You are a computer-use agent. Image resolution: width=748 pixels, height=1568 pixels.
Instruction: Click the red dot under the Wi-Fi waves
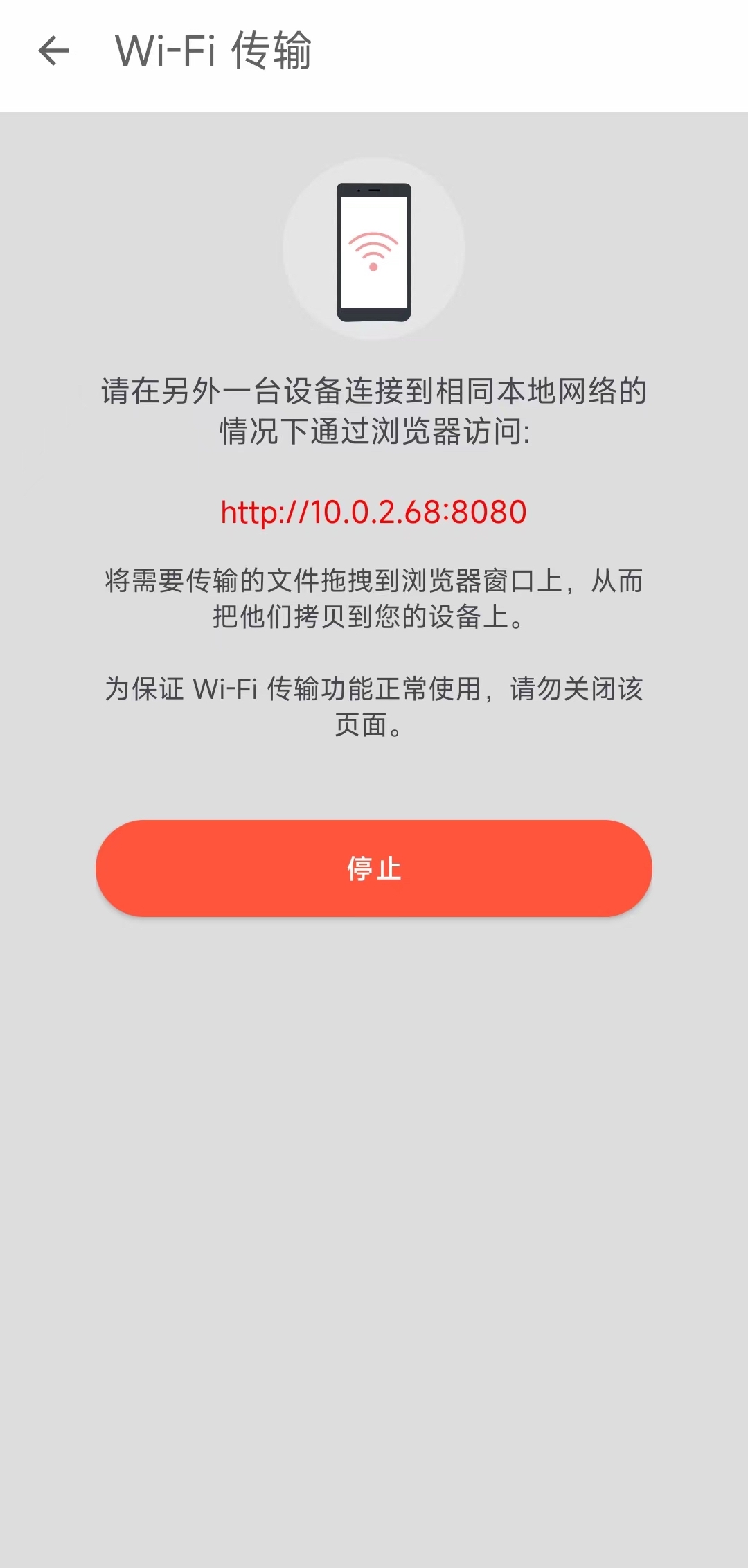[x=374, y=267]
